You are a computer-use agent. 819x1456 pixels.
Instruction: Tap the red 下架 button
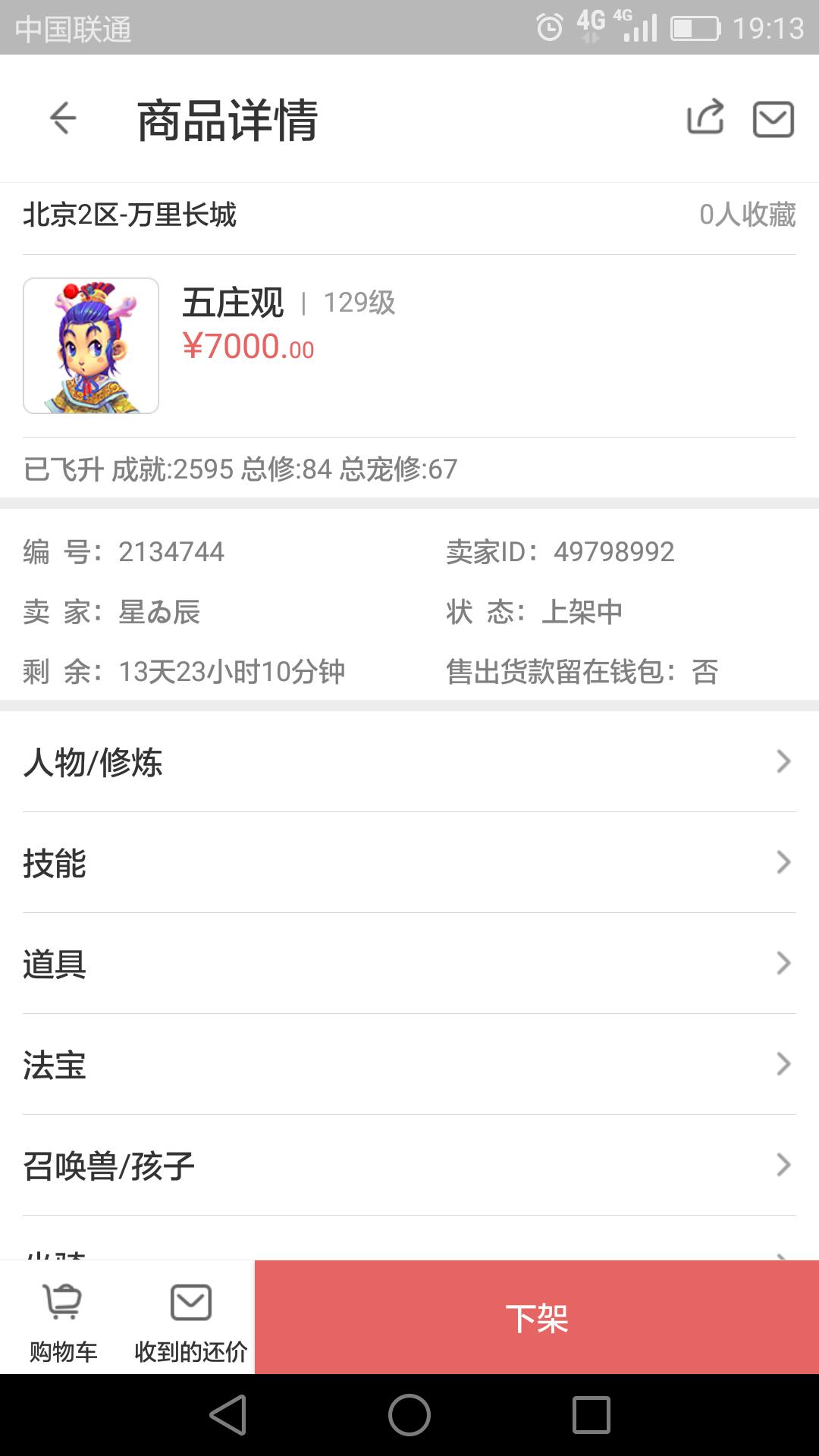point(536,1317)
